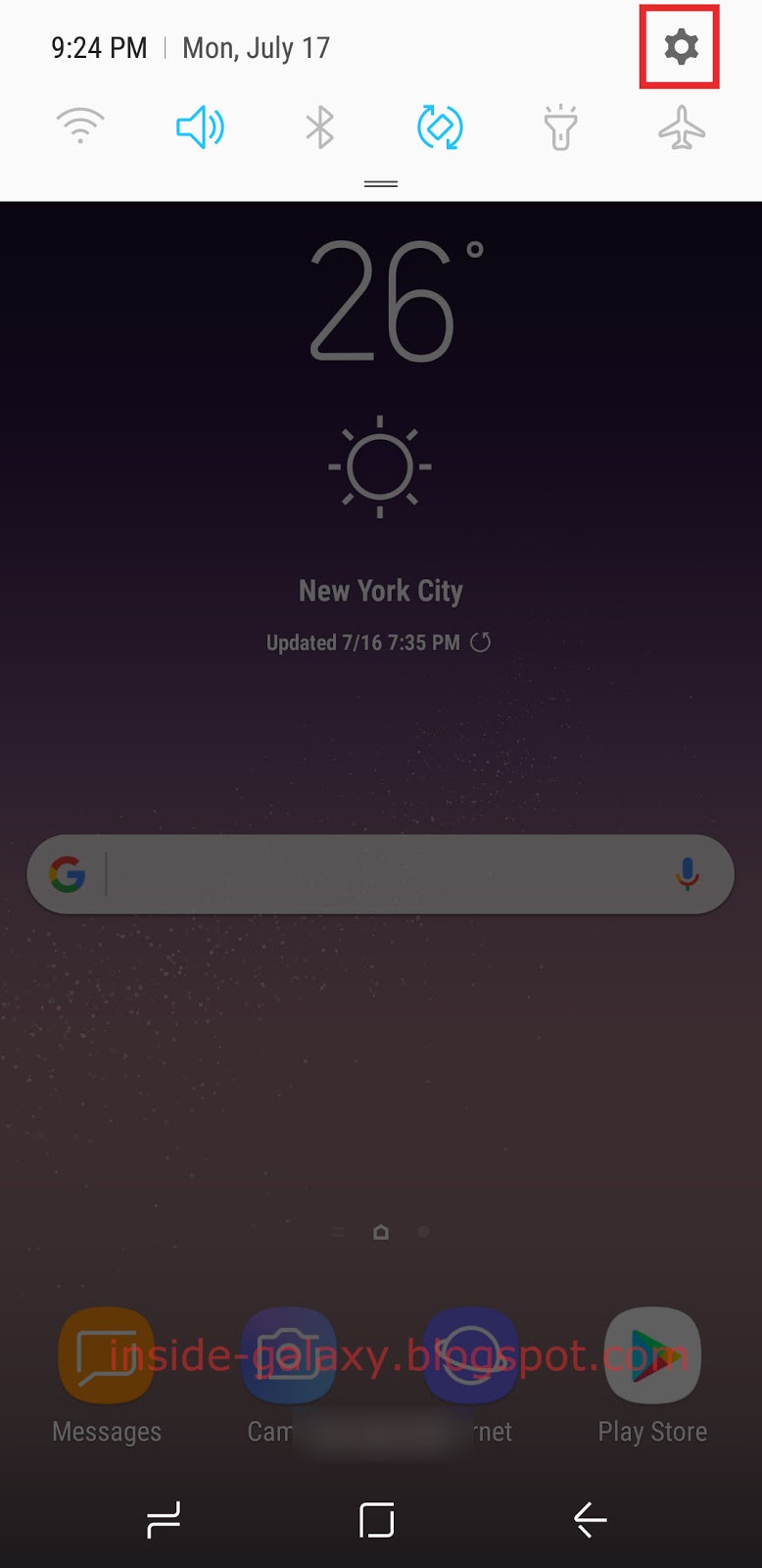Turn on the Flashlight
This screenshot has height=1568, width=762.
point(559,125)
